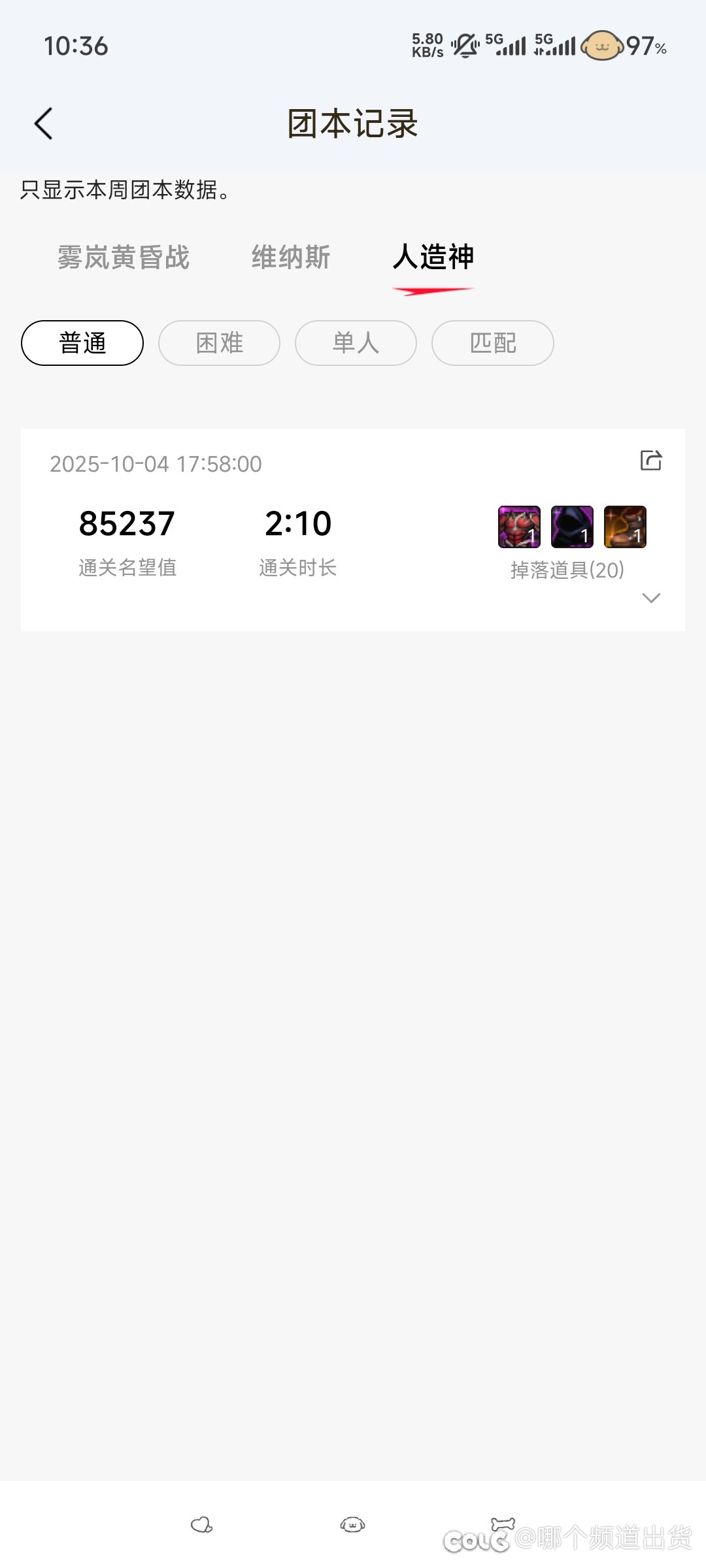Show 单人 mode records

(356, 343)
